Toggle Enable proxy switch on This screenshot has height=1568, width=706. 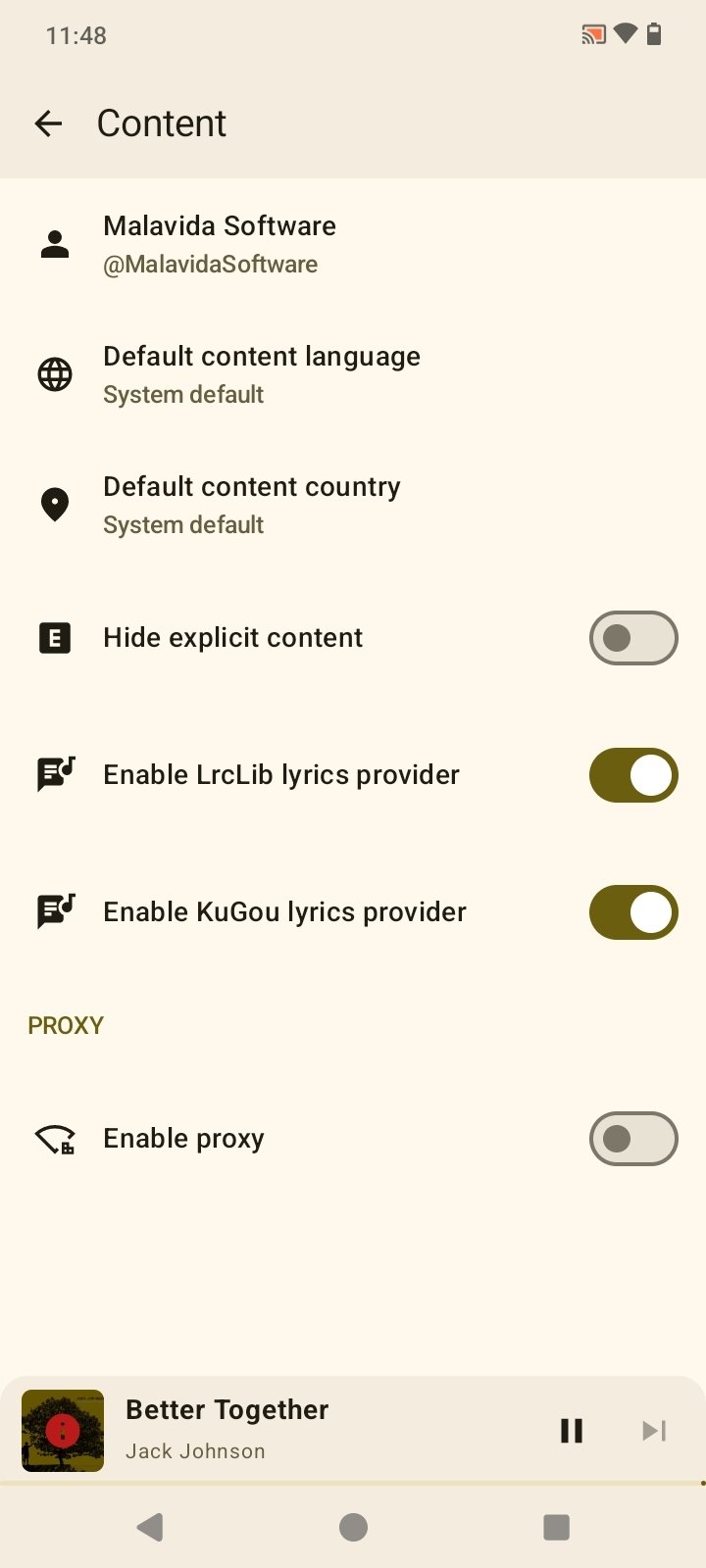pyautogui.click(x=632, y=1139)
